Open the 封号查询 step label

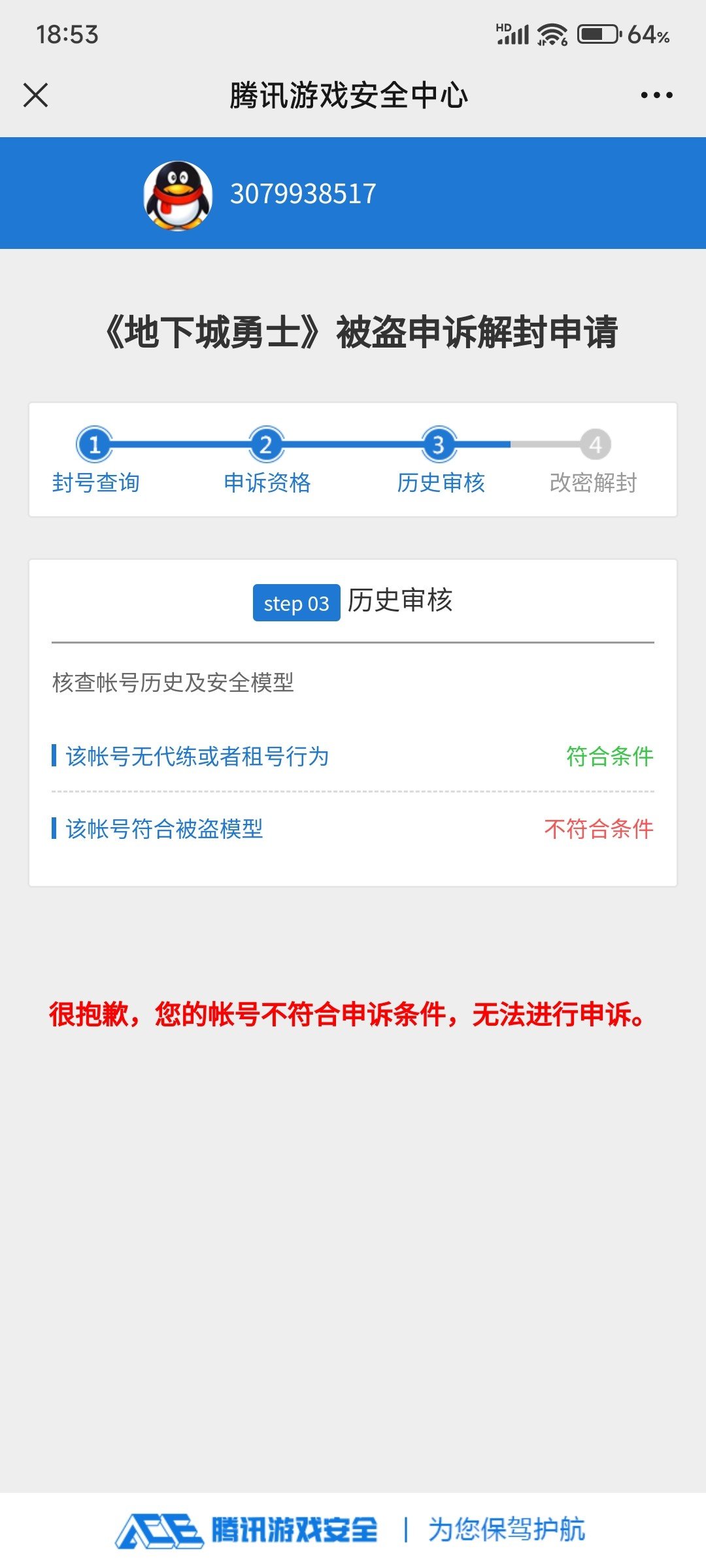pos(97,483)
